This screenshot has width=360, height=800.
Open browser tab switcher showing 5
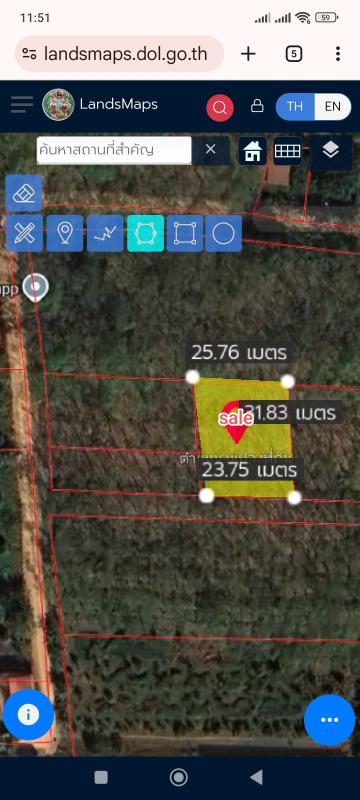coord(294,54)
